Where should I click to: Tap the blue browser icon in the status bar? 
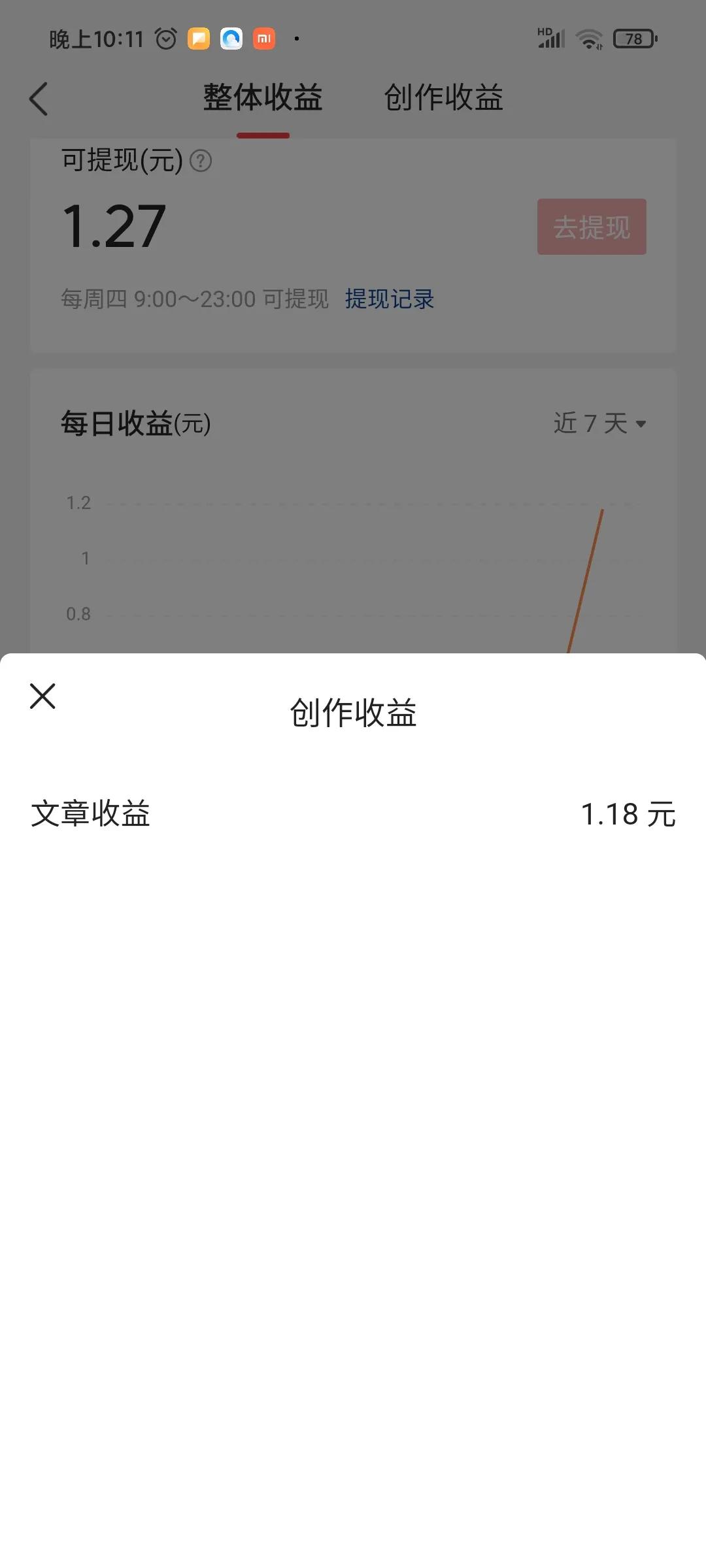tap(232, 39)
